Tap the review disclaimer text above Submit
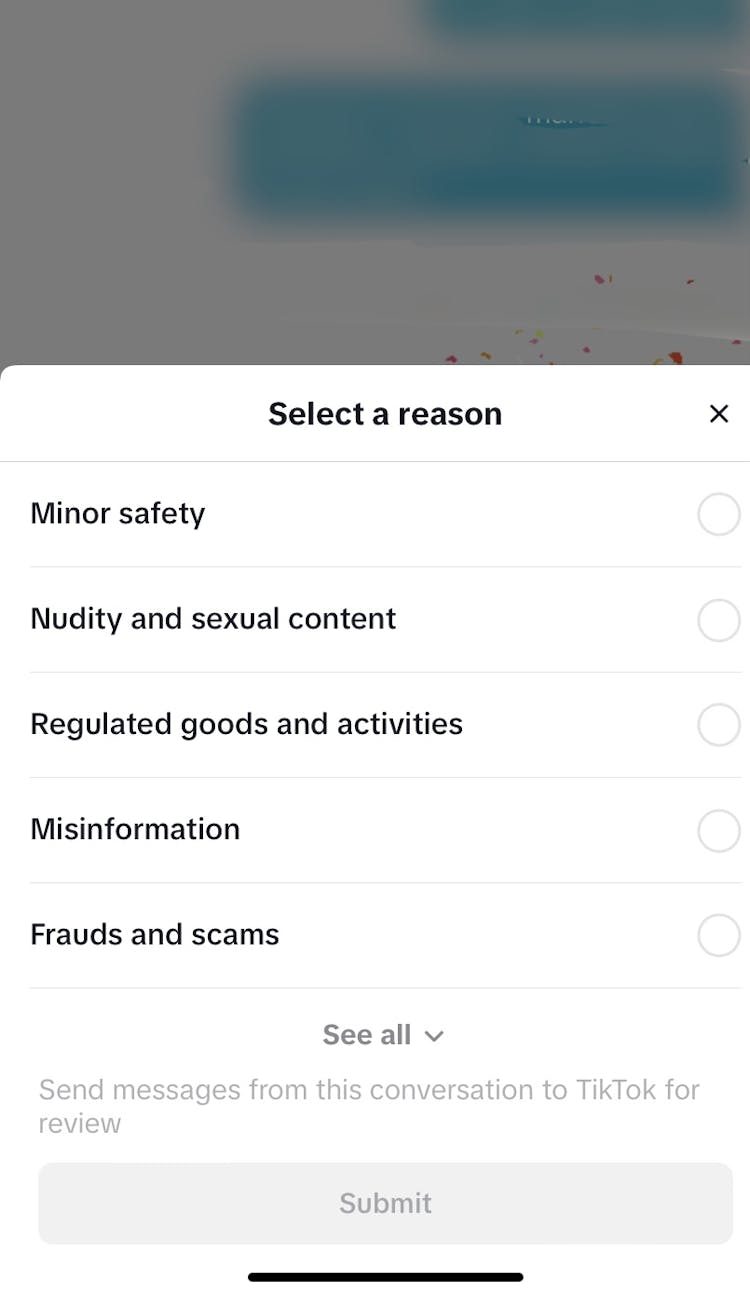 pos(368,1105)
